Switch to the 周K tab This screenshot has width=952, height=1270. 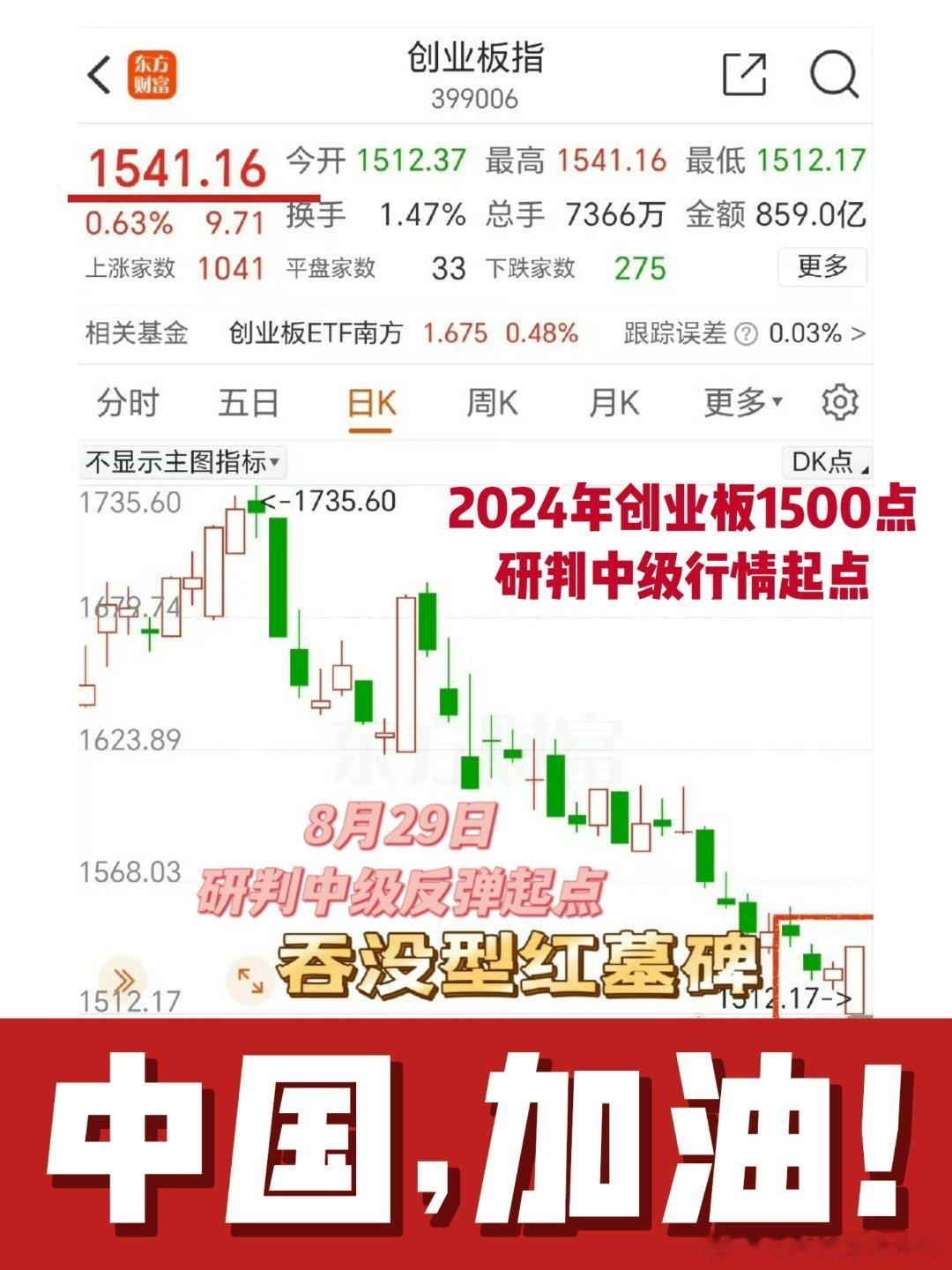click(x=494, y=401)
